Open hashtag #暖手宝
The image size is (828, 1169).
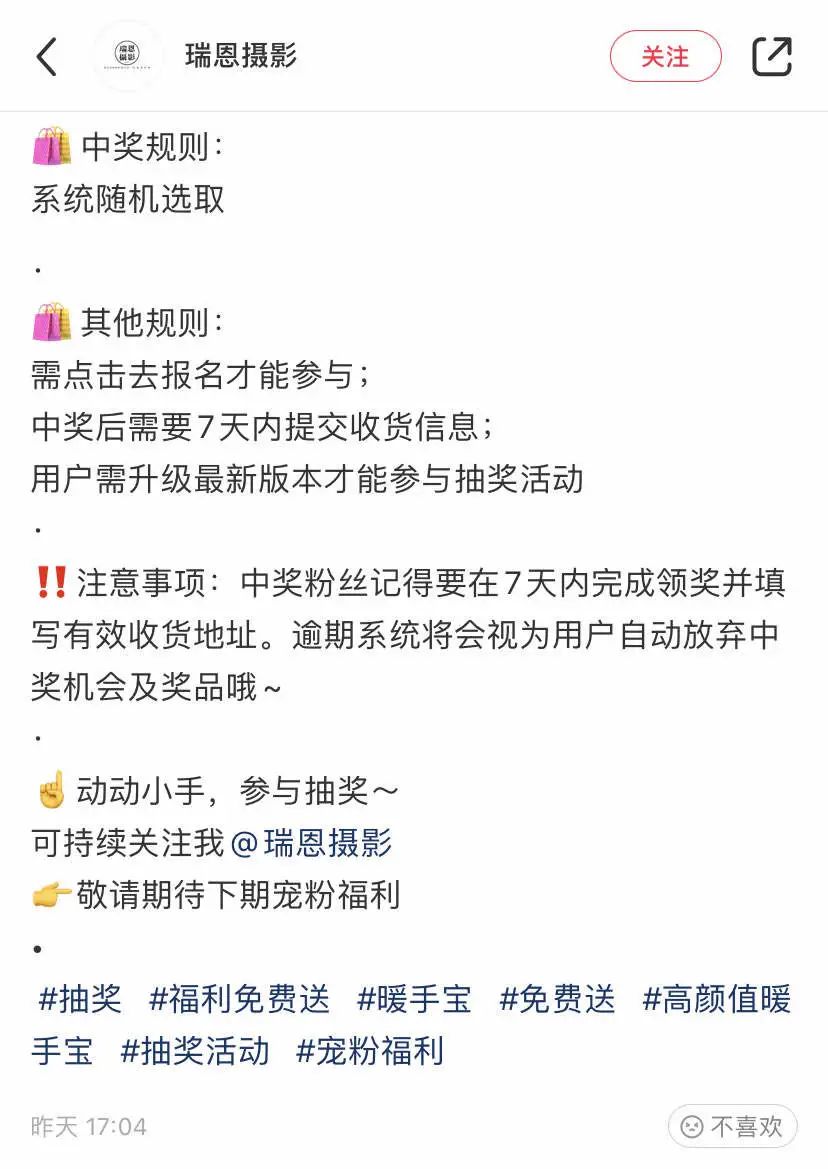(414, 998)
